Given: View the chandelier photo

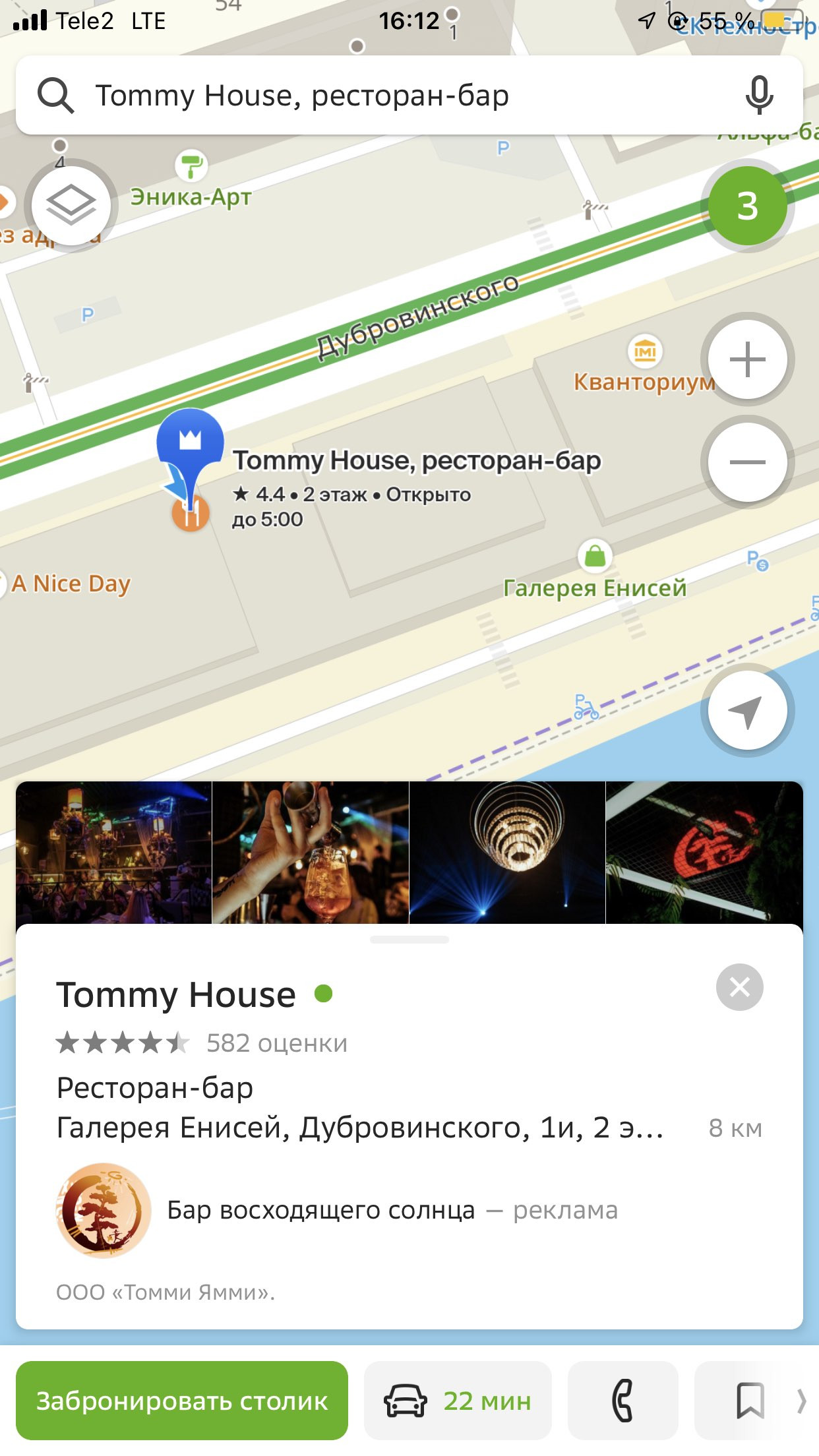Looking at the screenshot, I should [507, 853].
